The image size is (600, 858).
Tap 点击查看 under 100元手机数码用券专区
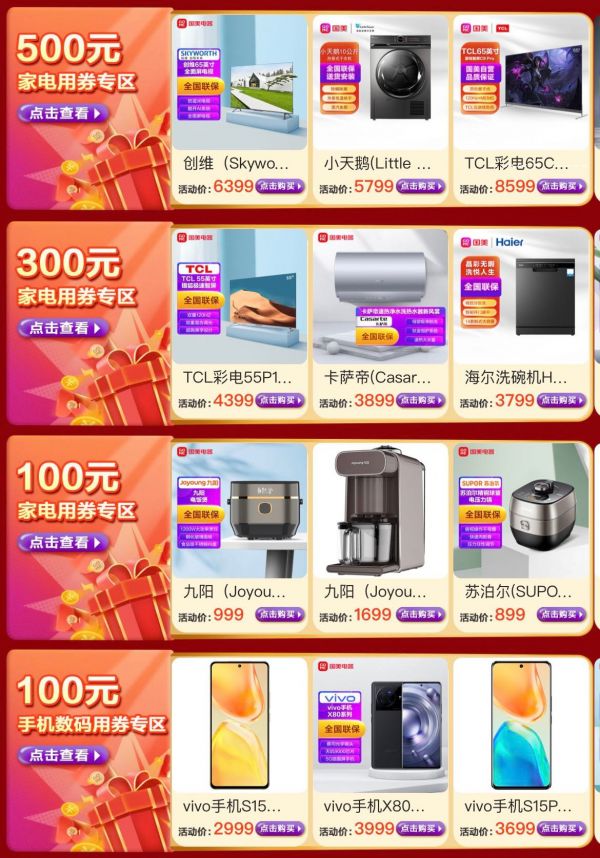click(62, 755)
